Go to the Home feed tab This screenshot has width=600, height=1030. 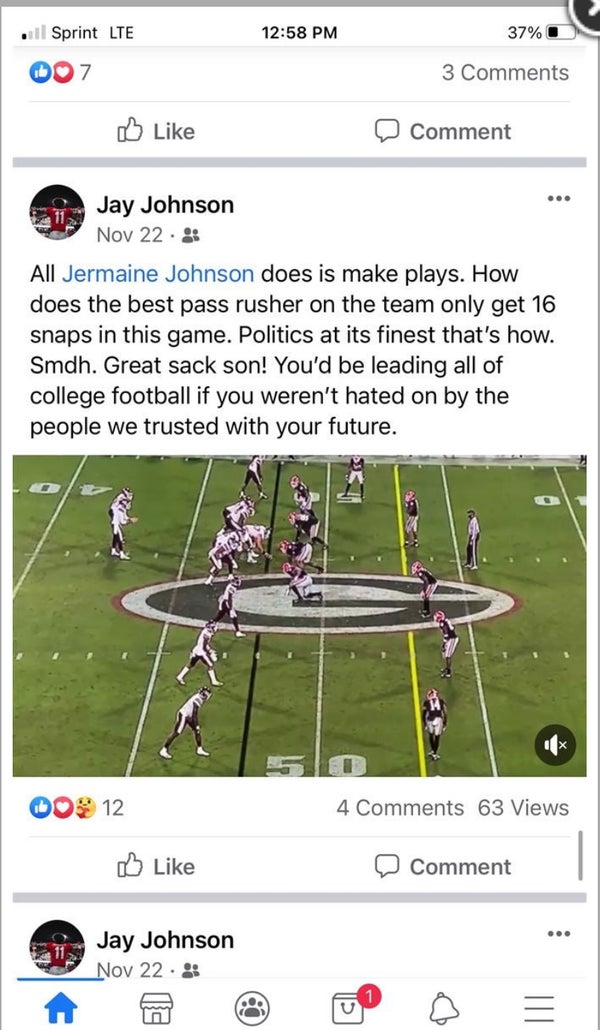[62, 1006]
